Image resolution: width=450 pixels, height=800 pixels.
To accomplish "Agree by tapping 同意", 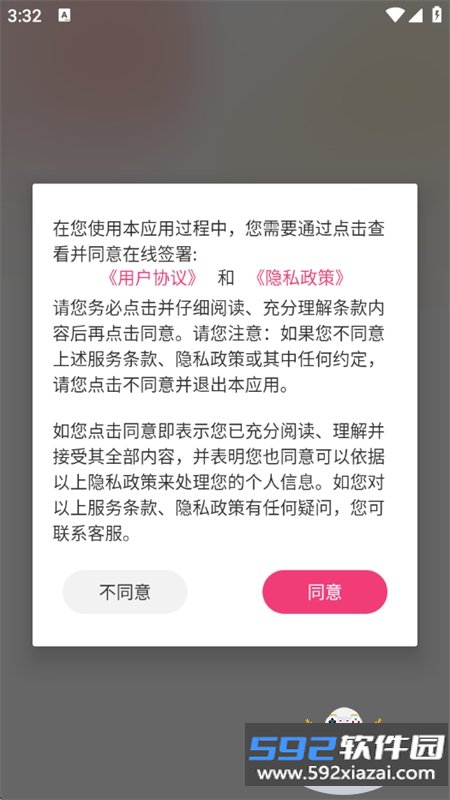I will coord(324,592).
